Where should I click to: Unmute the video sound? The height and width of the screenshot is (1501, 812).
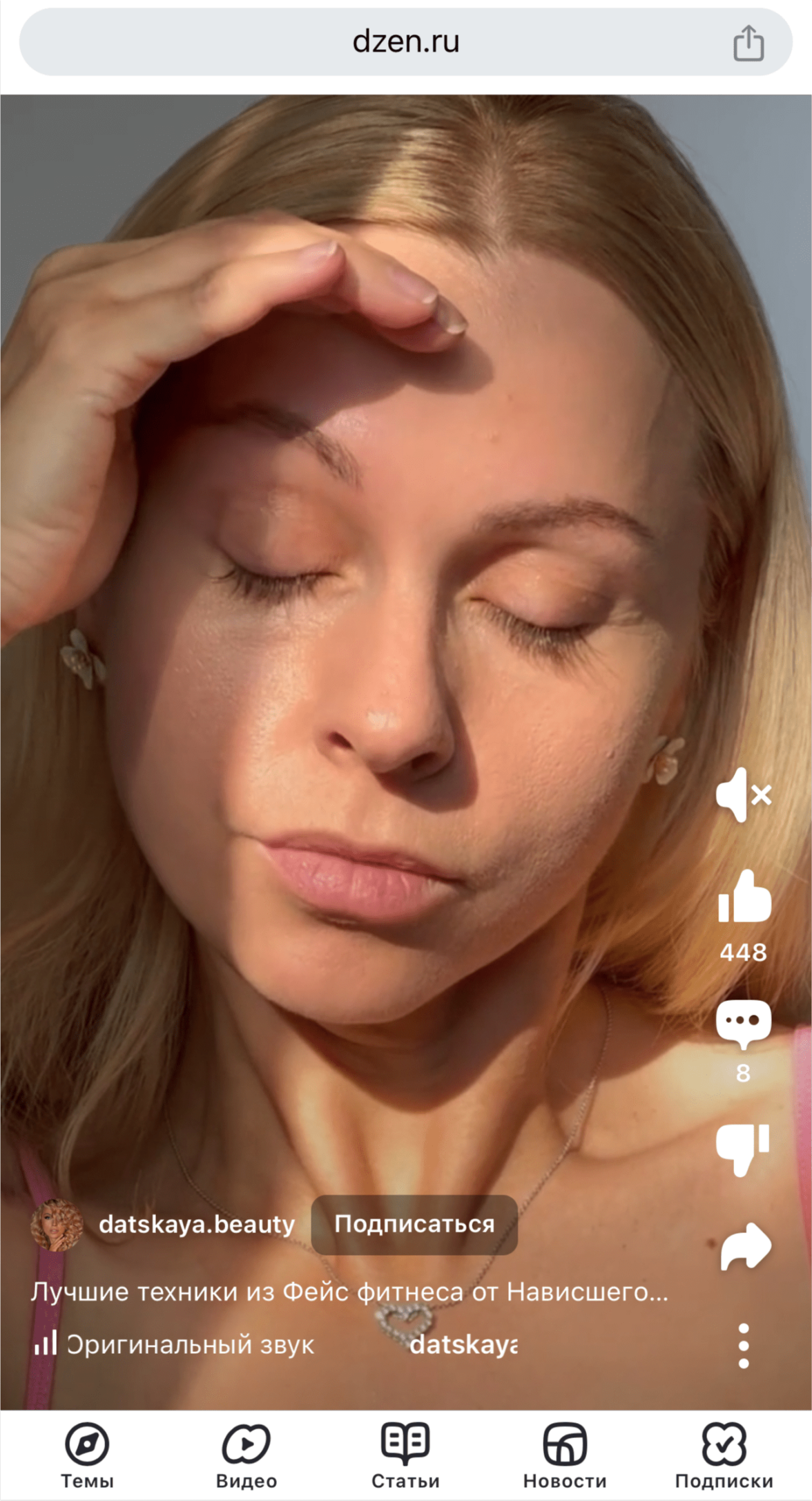(x=743, y=795)
